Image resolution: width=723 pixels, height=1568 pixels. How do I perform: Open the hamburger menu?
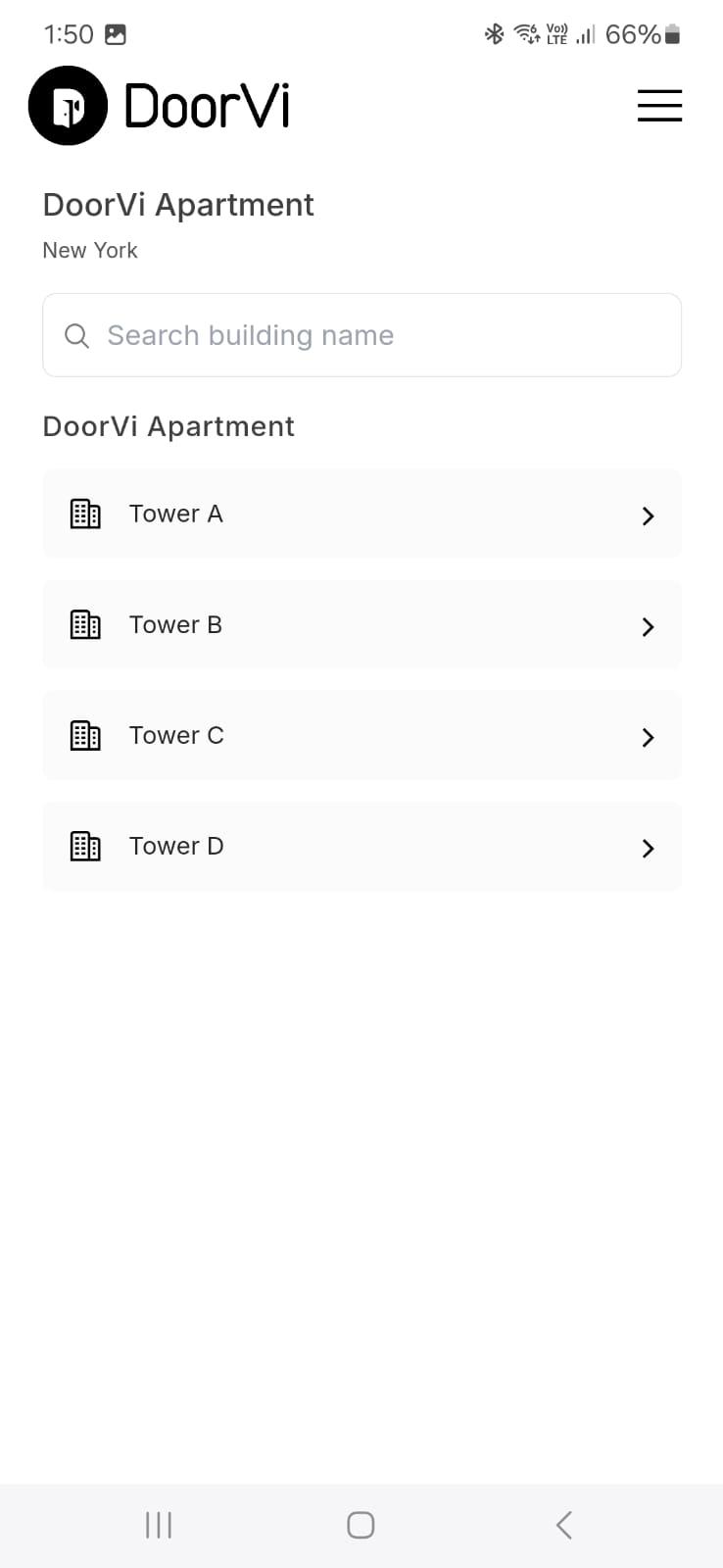[x=659, y=106]
